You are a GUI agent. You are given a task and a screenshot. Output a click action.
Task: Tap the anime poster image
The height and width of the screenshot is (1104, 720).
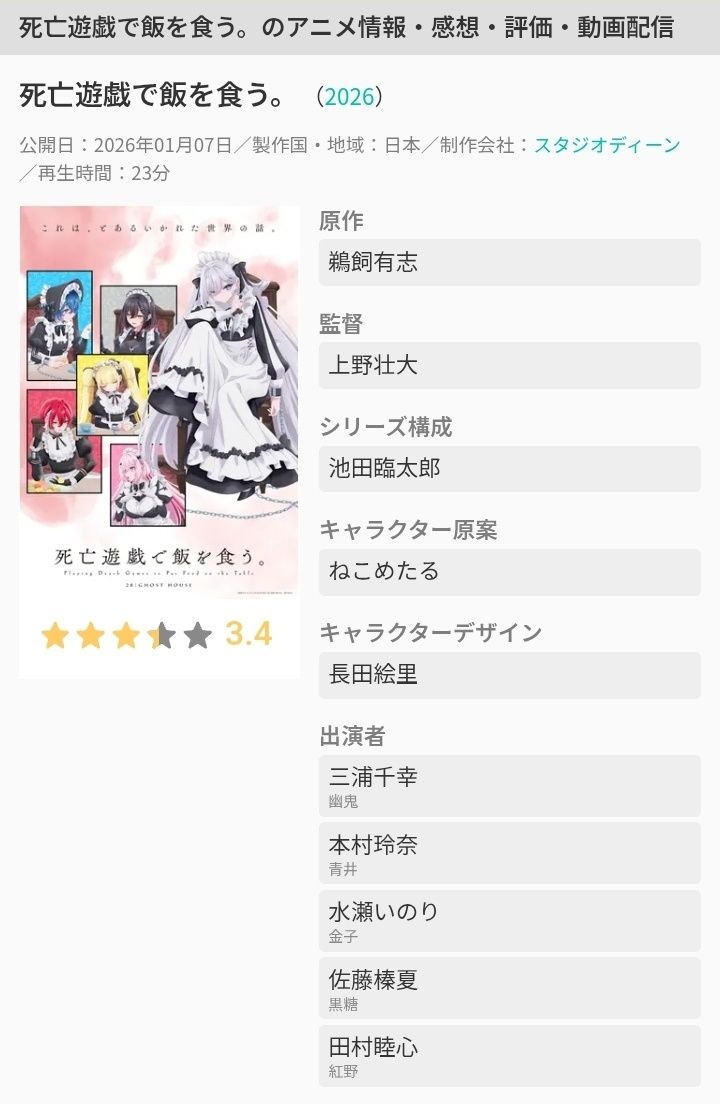point(159,402)
